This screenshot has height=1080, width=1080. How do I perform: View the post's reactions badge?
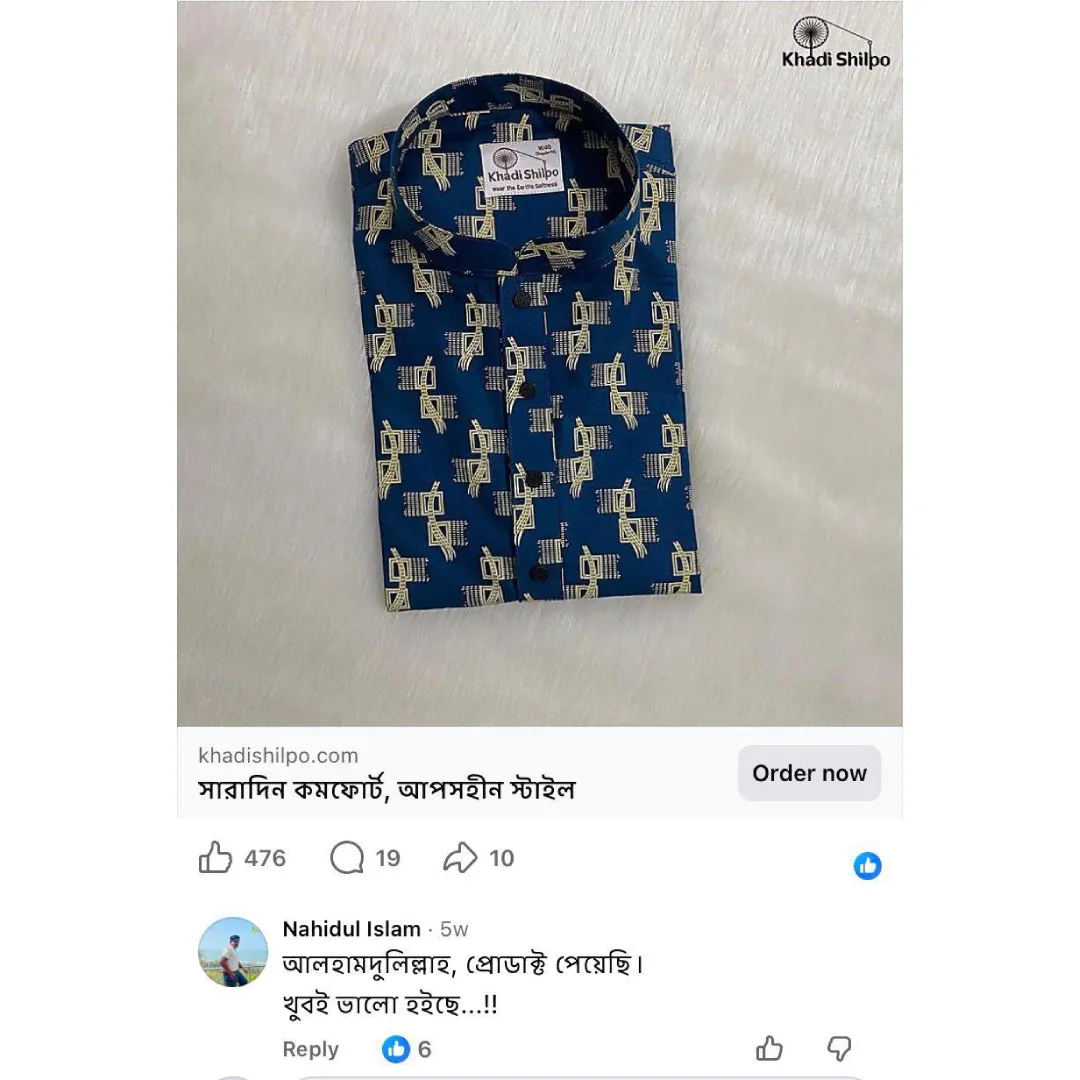[867, 866]
